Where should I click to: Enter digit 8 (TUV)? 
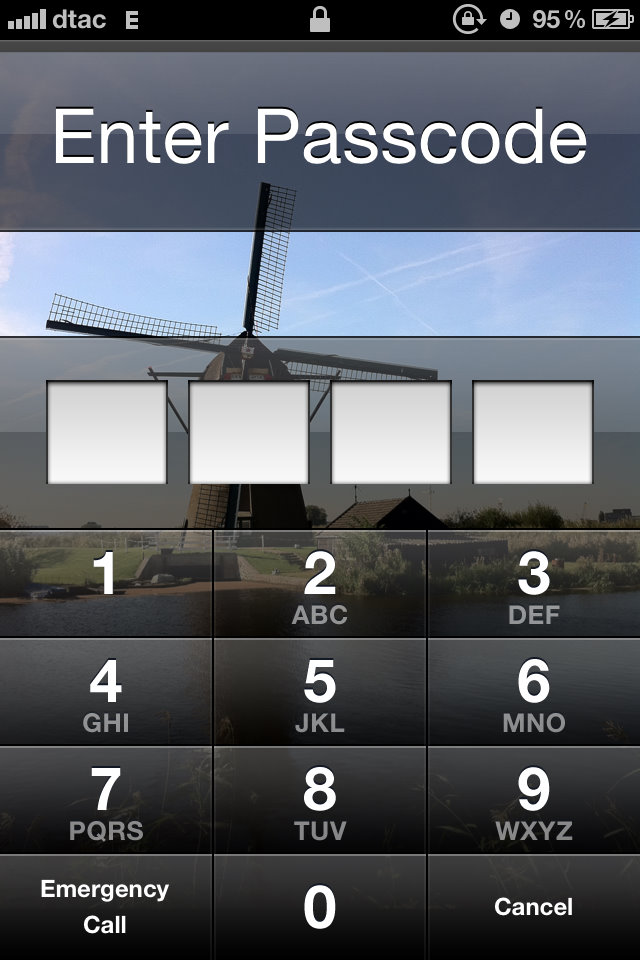pos(320,801)
